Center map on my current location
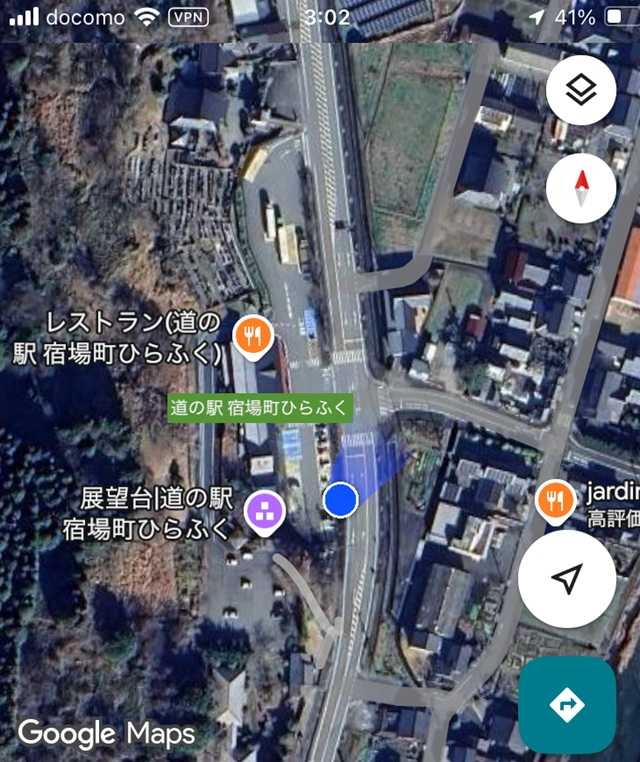This screenshot has height=762, width=640. (x=567, y=578)
